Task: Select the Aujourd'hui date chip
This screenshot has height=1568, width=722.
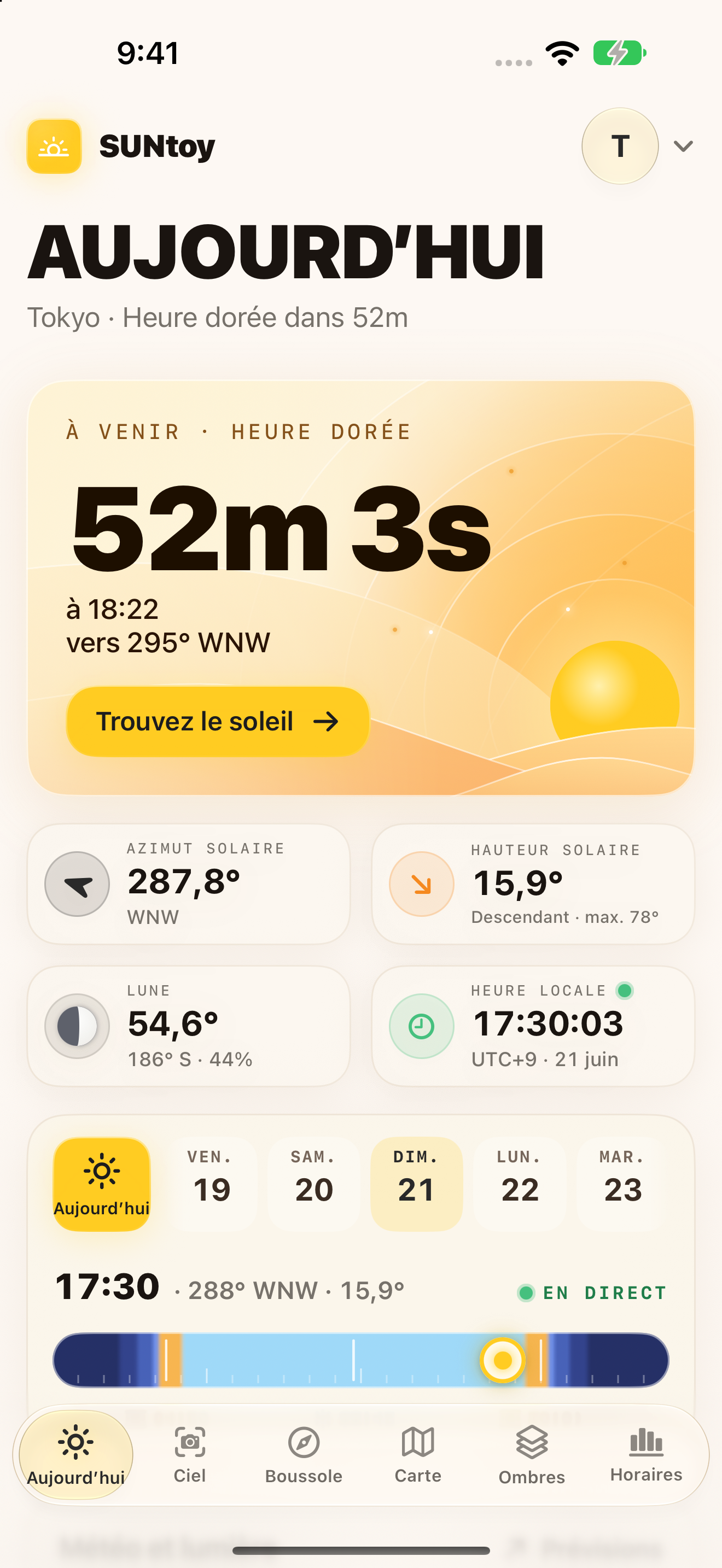Action: (x=102, y=1184)
